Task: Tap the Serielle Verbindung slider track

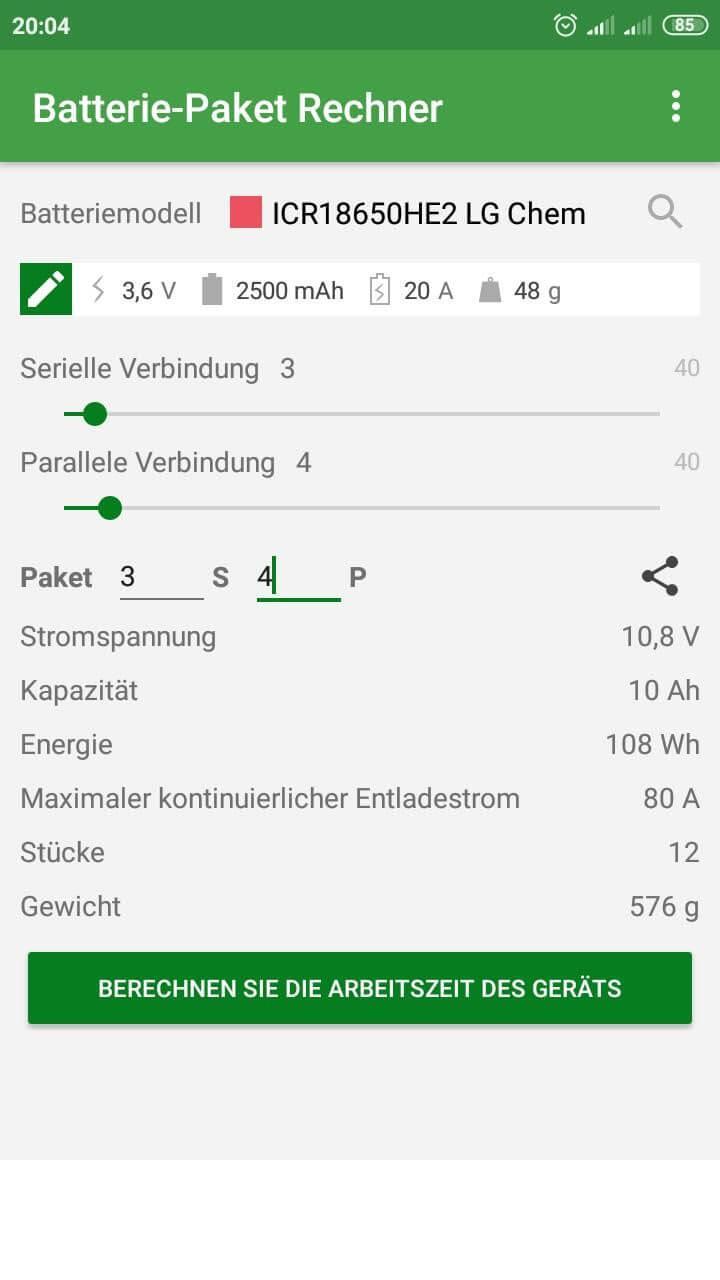Action: pyautogui.click(x=361, y=414)
